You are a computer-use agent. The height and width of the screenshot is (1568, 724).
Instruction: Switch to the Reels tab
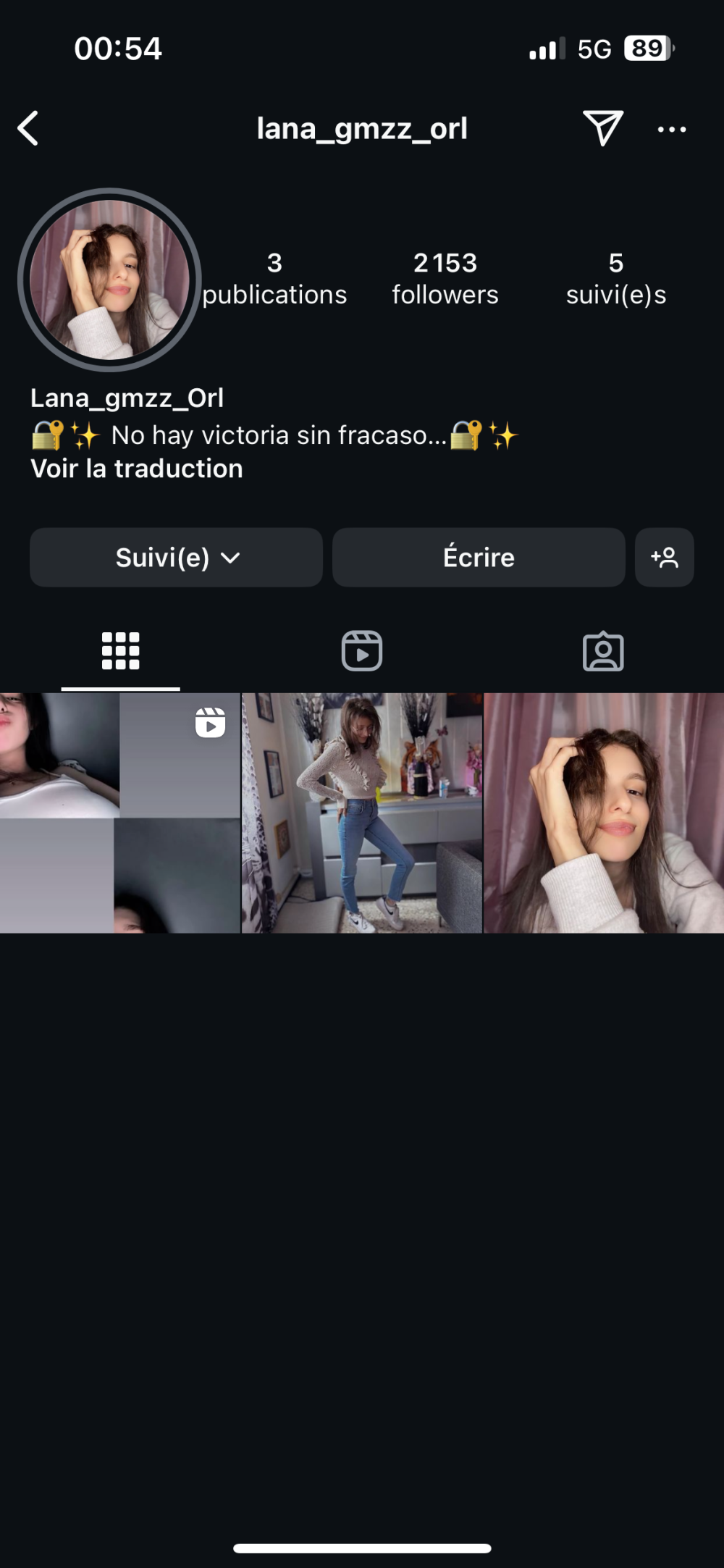click(362, 651)
